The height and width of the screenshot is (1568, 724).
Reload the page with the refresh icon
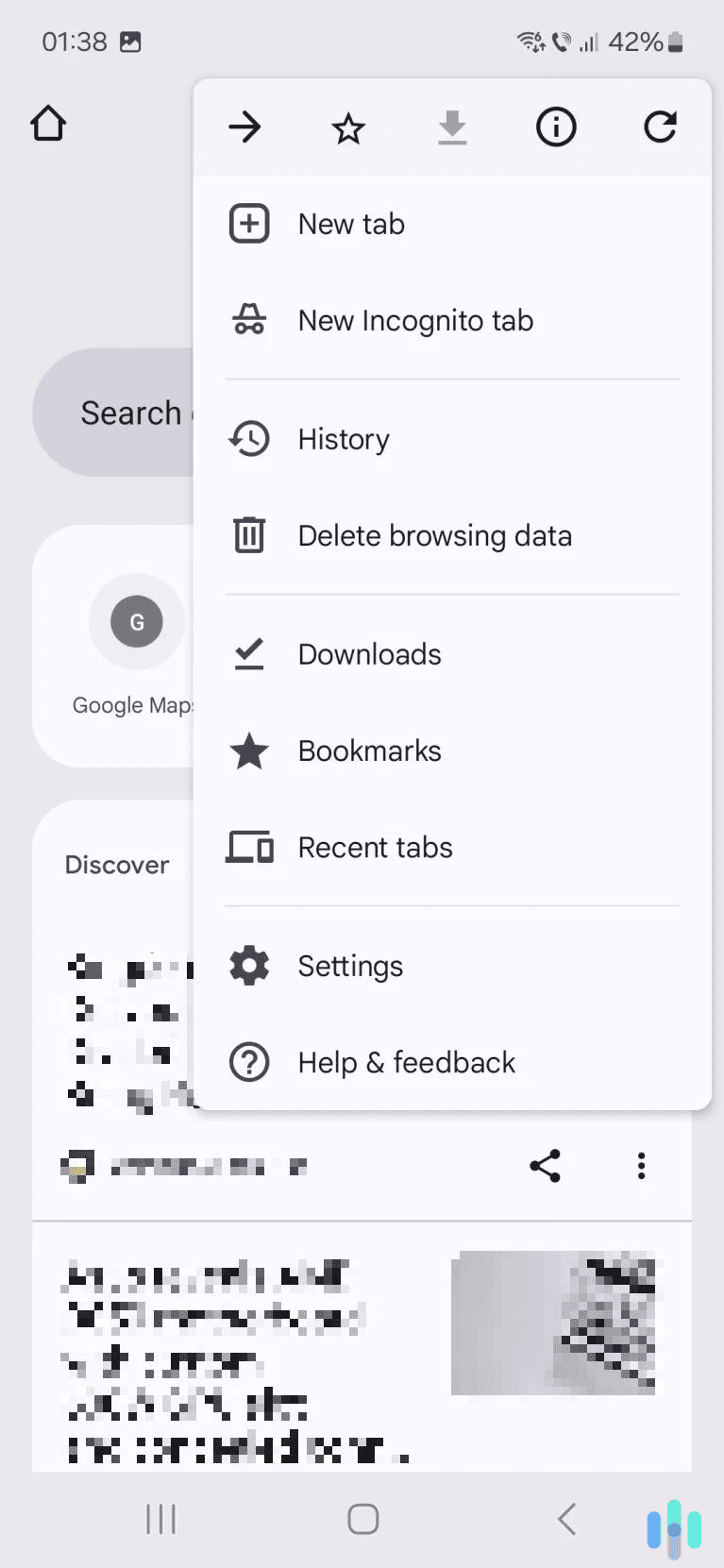click(660, 127)
